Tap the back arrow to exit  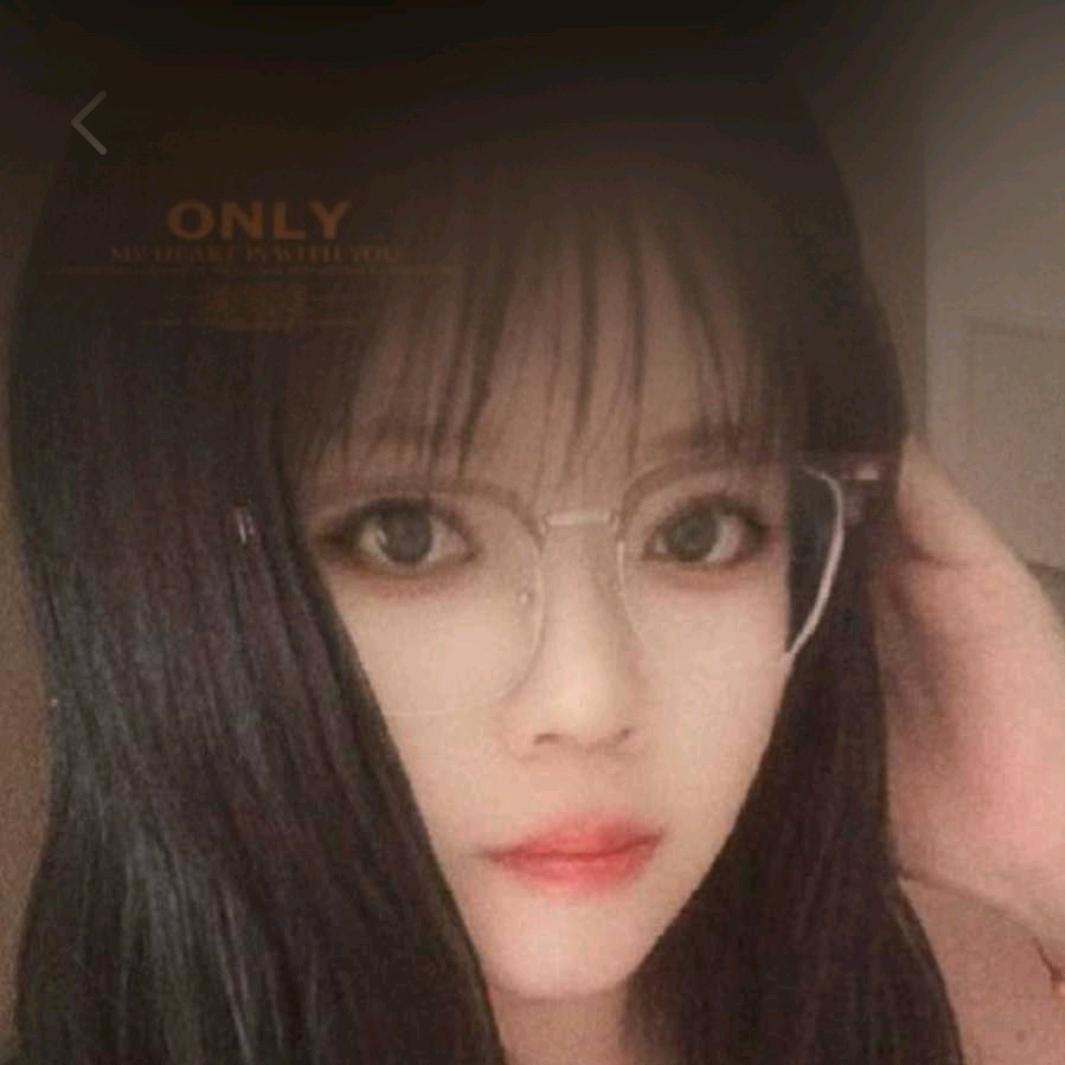pos(89,123)
